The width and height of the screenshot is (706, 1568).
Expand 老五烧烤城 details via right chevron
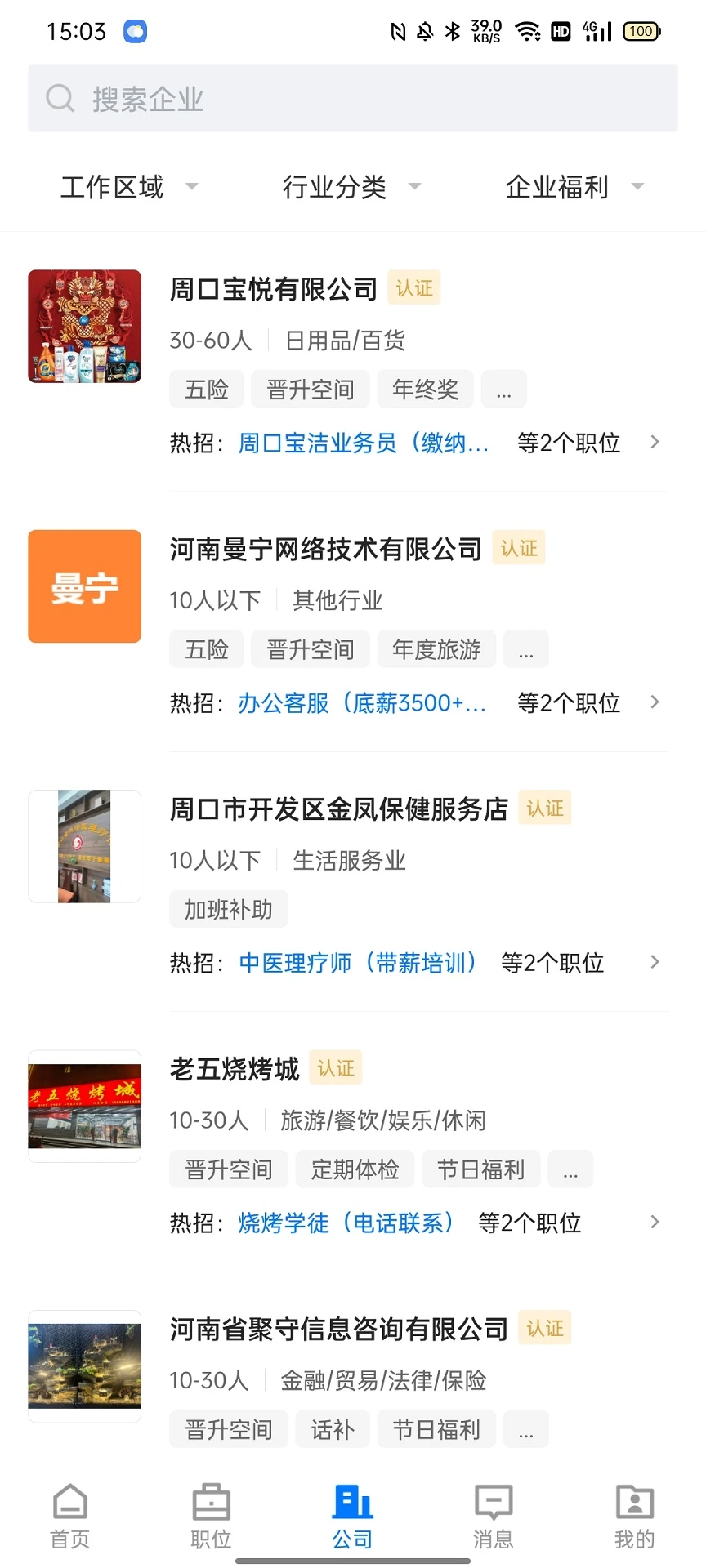(x=655, y=1222)
